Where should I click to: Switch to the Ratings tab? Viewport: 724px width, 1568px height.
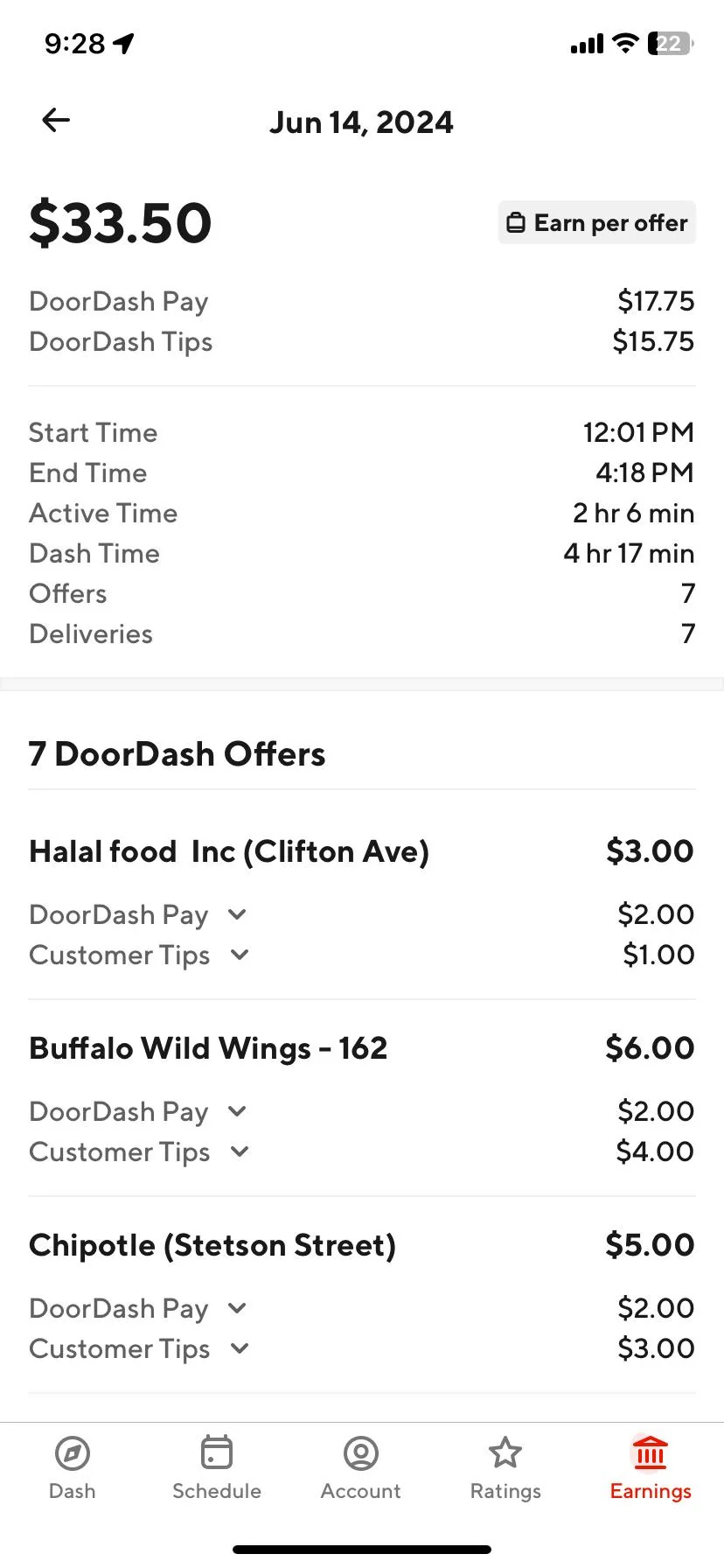coord(505,1470)
